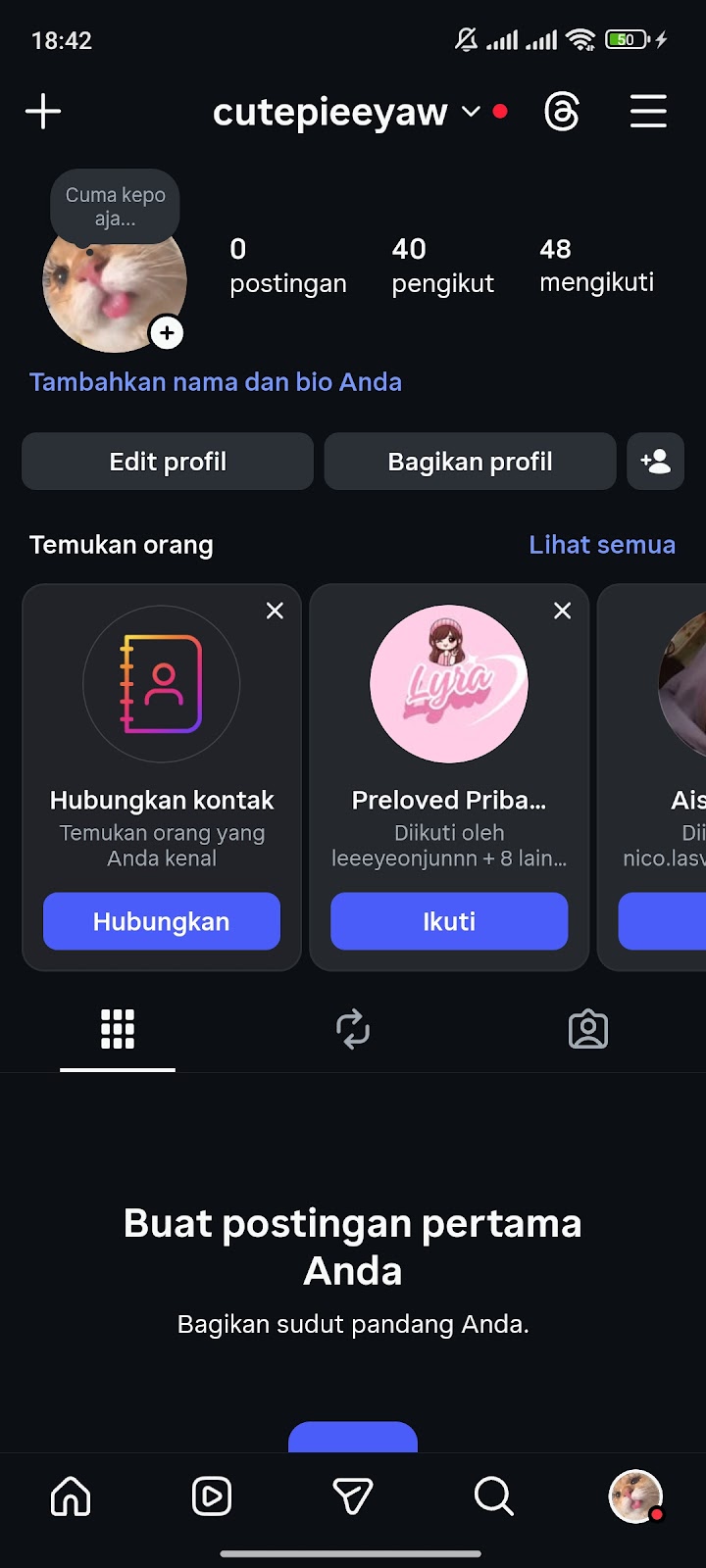Screen dimensions: 706x1568
Task: Switch to the tagged photos tab
Action: [x=588, y=1029]
